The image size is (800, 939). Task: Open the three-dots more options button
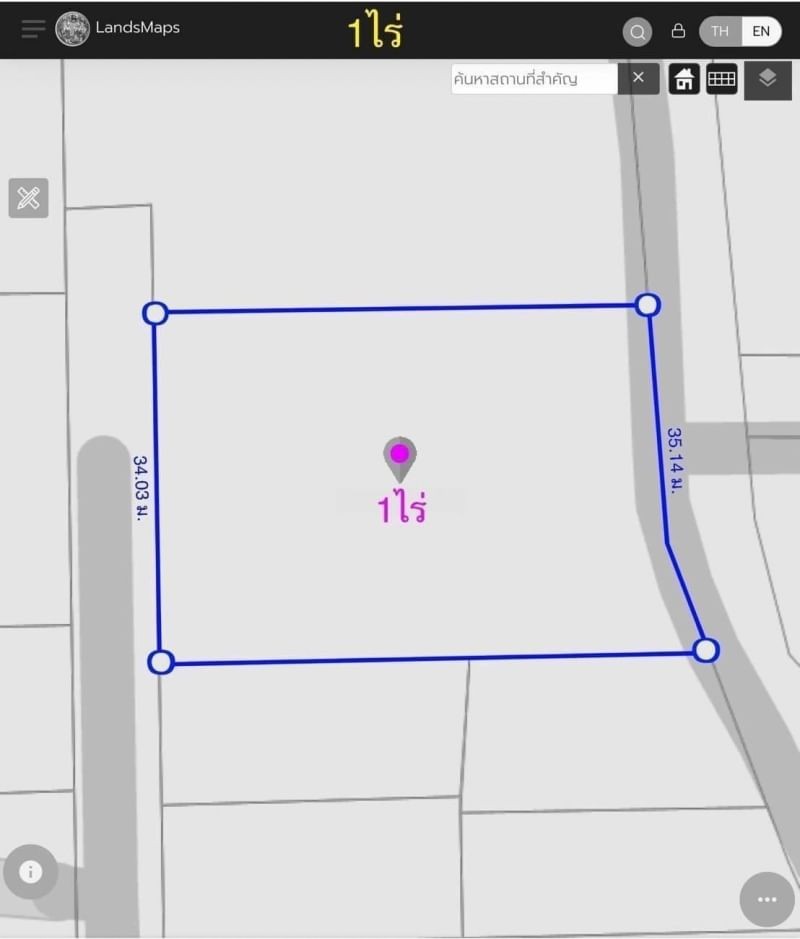click(767, 899)
